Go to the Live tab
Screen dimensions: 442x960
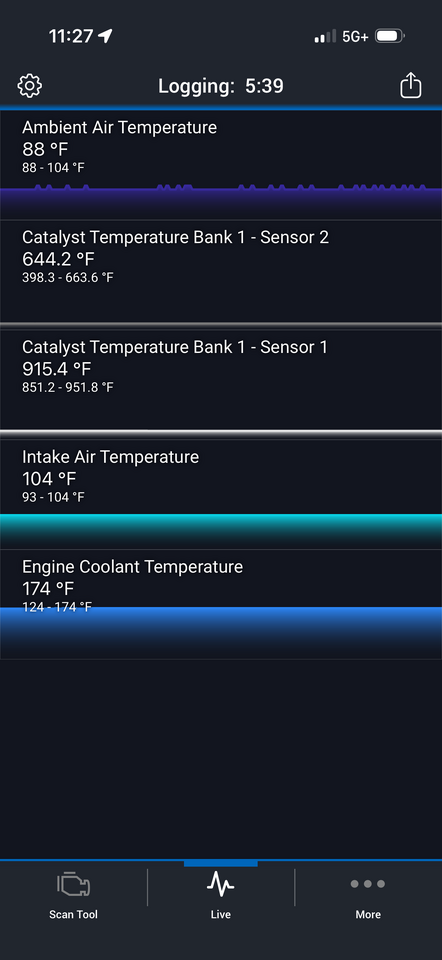(x=221, y=896)
